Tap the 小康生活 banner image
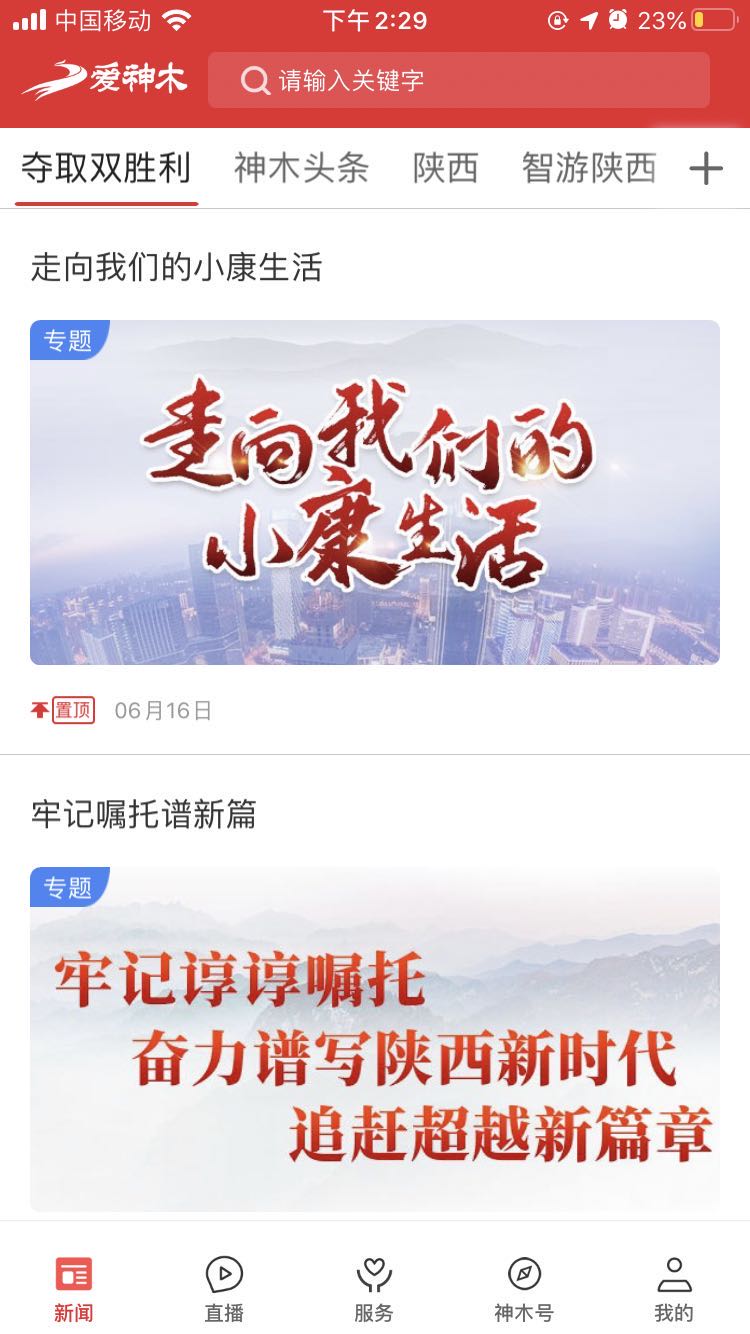 375,492
